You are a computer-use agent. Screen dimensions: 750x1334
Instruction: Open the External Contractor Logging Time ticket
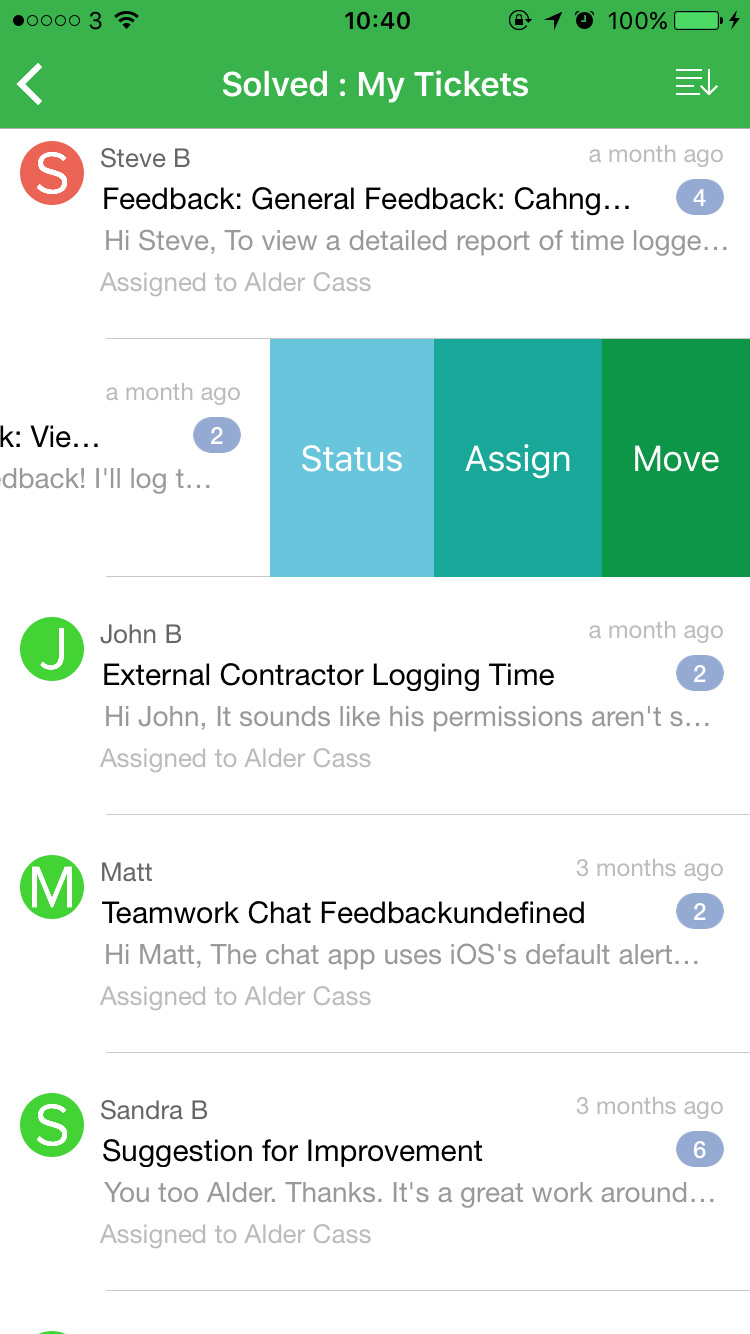pos(328,675)
